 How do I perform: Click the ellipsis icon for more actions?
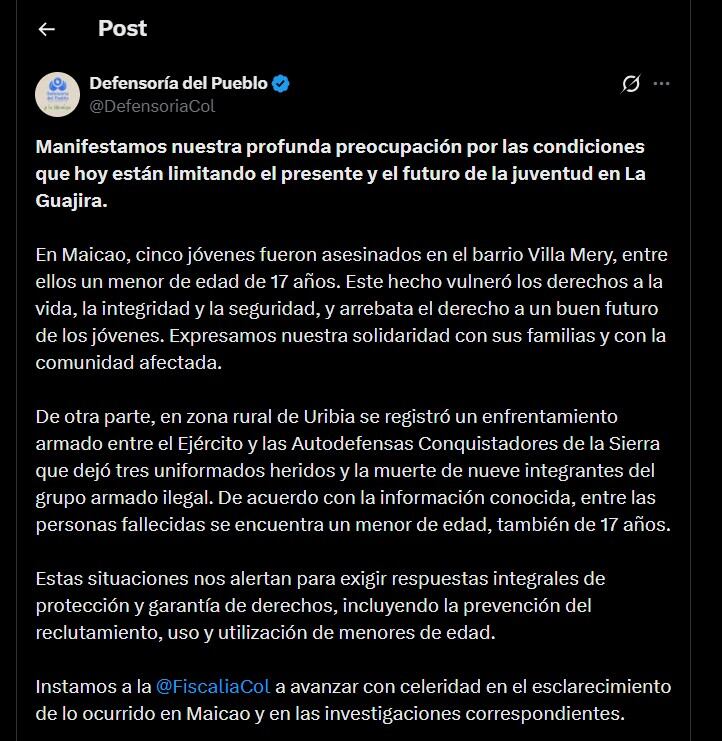point(660,85)
